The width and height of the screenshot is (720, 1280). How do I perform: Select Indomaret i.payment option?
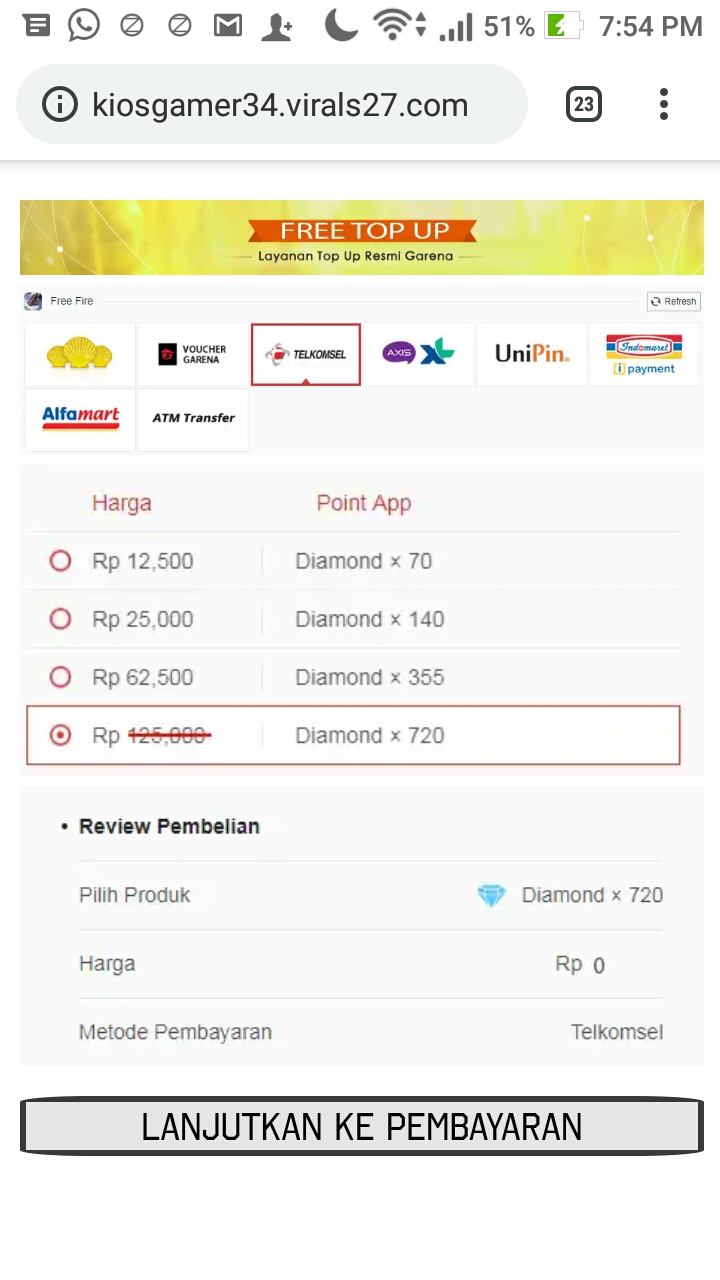[x=644, y=354]
